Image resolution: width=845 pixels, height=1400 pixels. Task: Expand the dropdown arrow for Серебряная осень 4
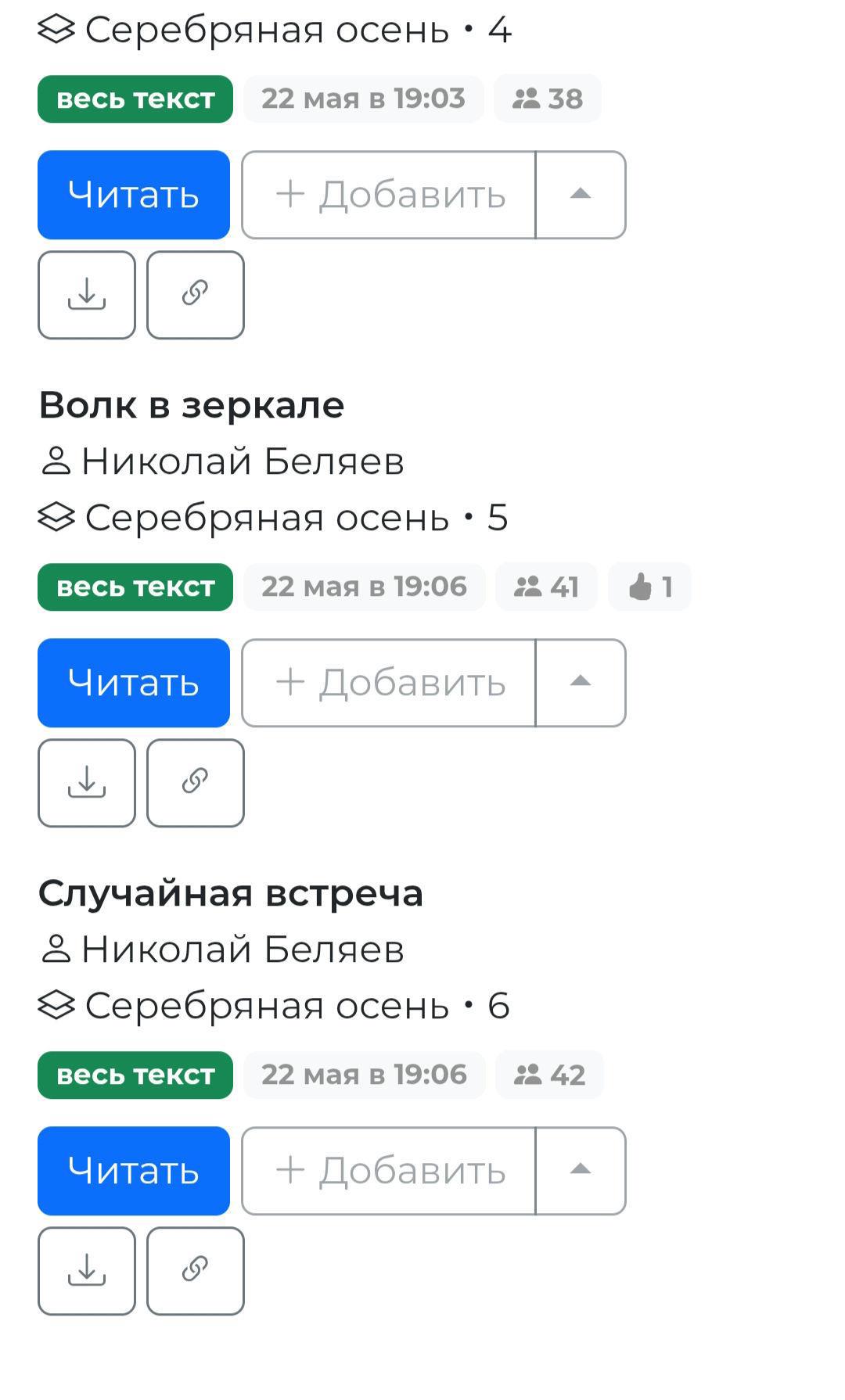[x=581, y=195]
